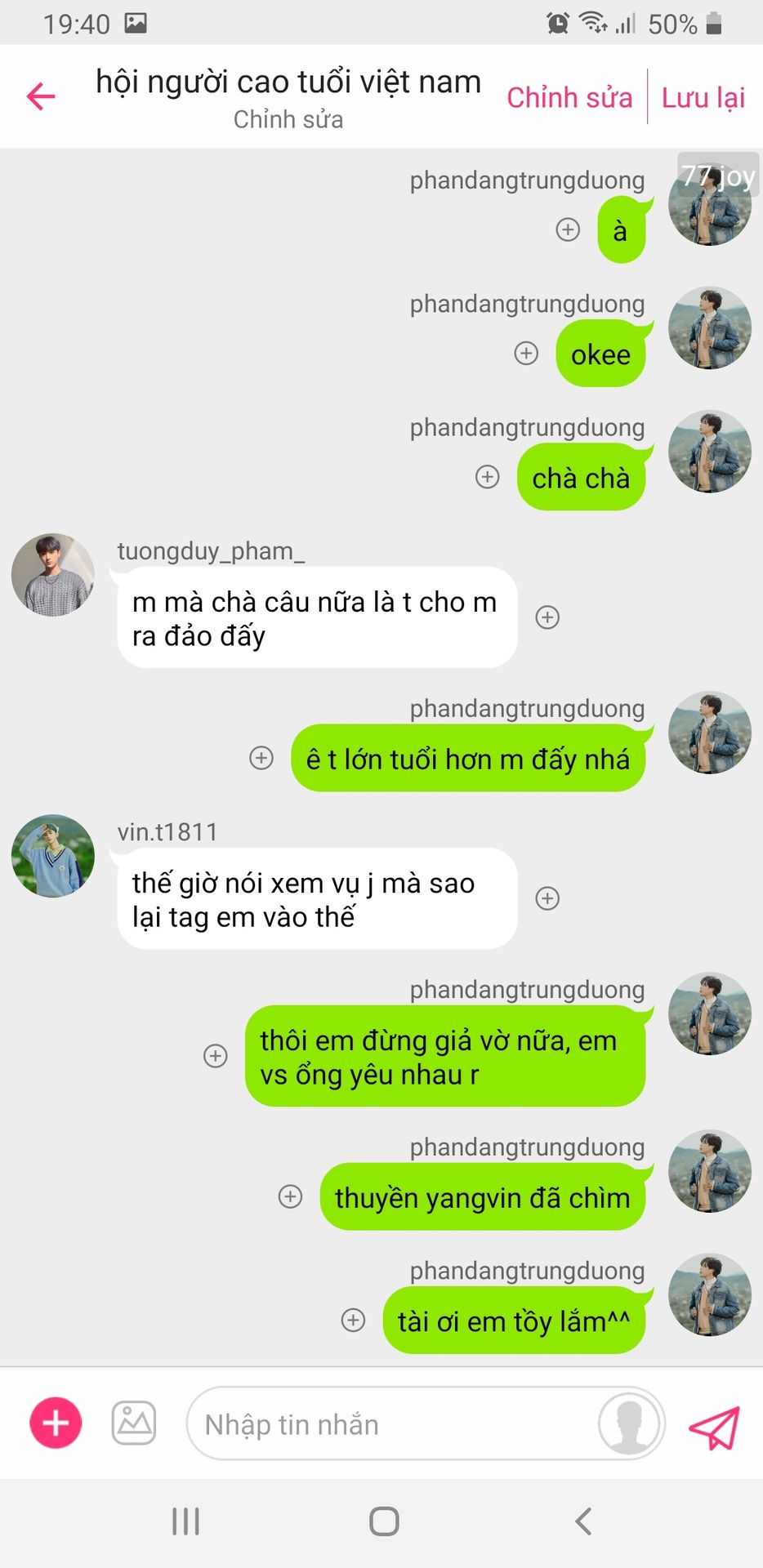Tap the plus icon beside 'okee' message
Screen dimensions: 763x1568
526,354
